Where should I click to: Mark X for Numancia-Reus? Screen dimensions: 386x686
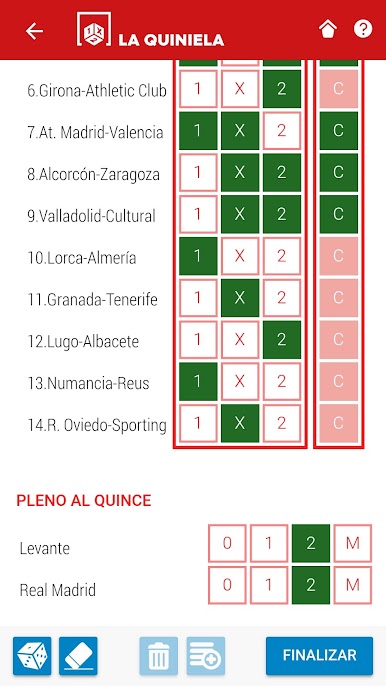240,382
